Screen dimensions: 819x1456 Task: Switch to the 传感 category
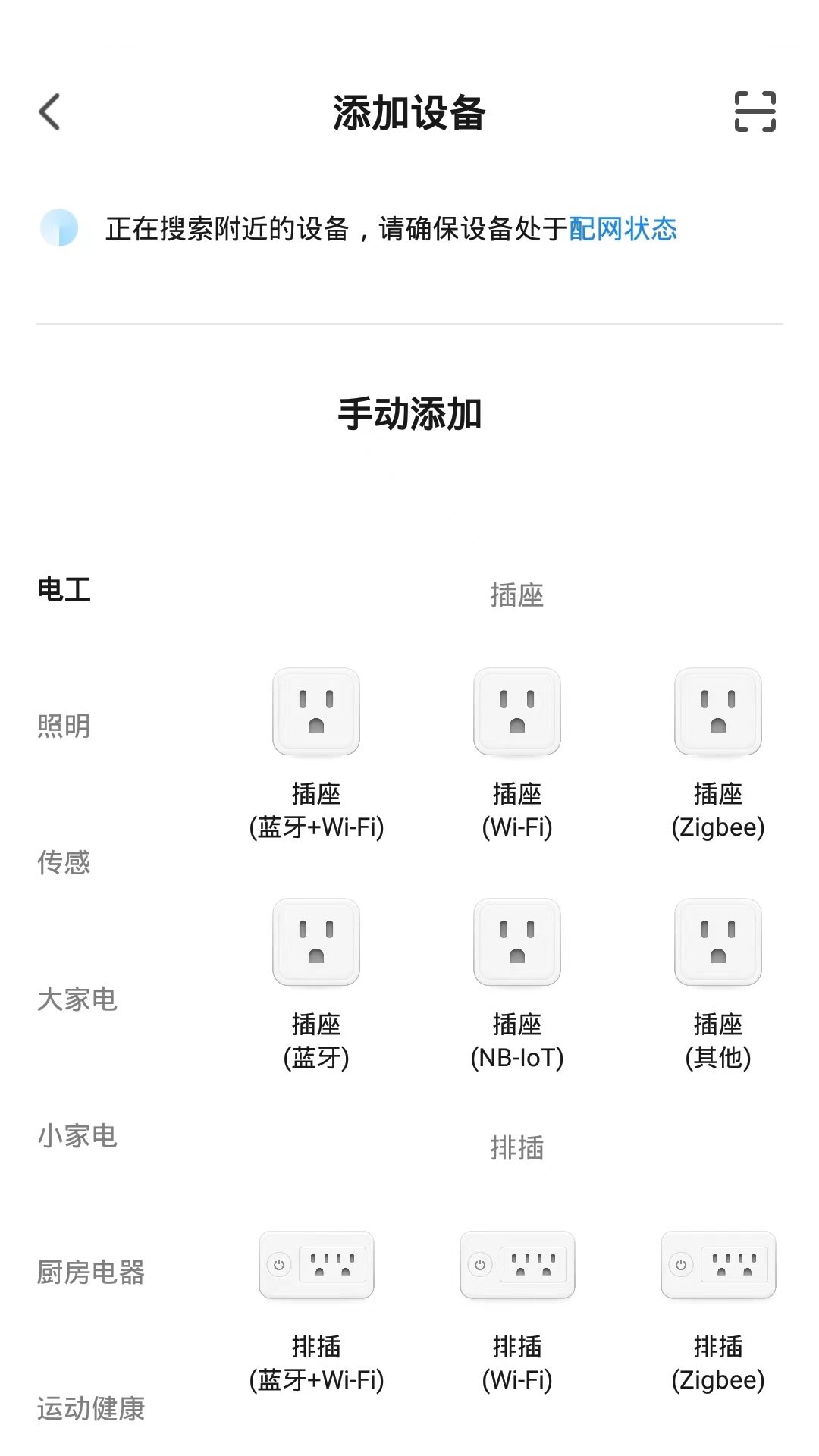click(x=64, y=863)
